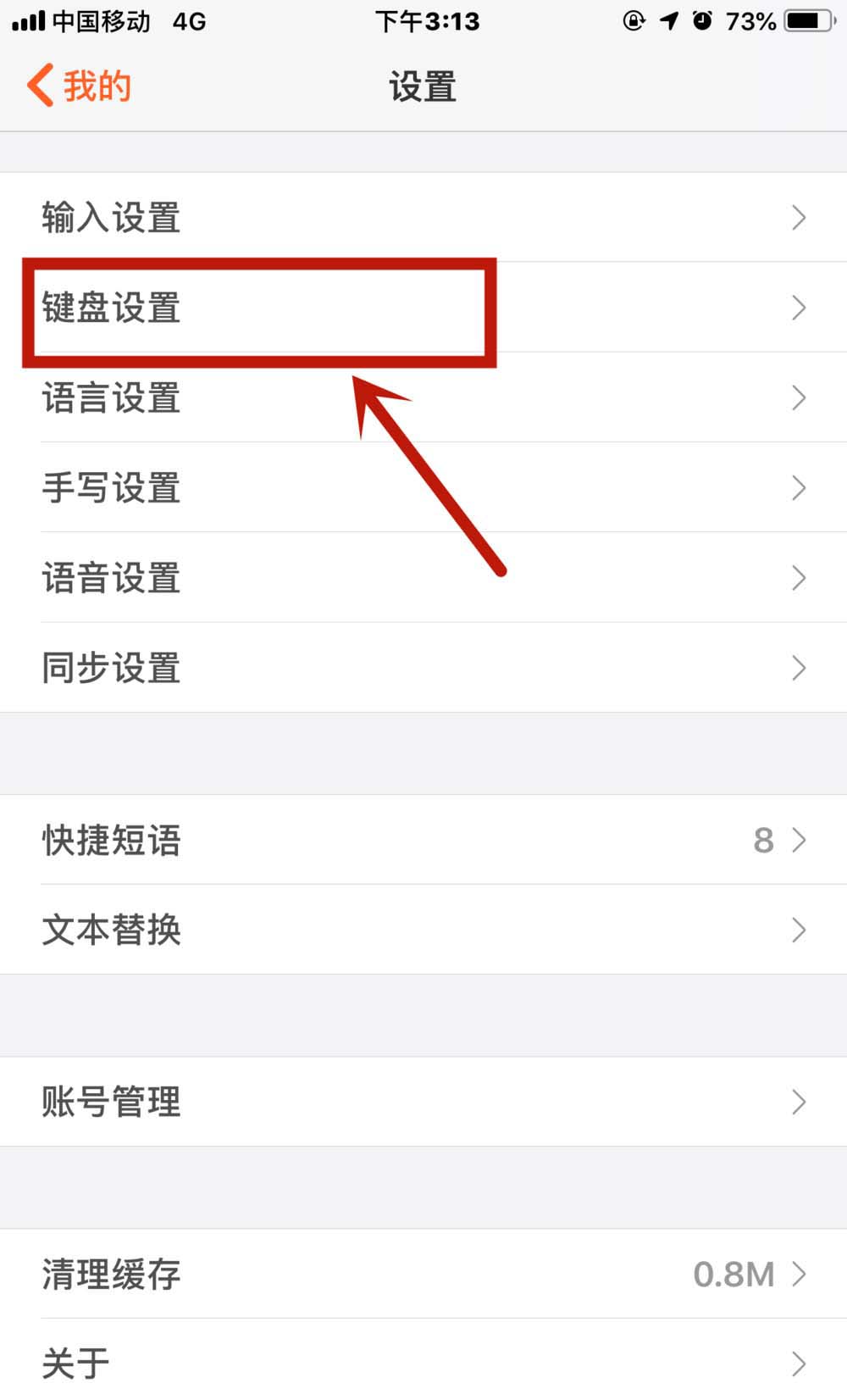Open 快捷短语 list
Image resolution: width=847 pixels, height=1400 pixels.
423,841
